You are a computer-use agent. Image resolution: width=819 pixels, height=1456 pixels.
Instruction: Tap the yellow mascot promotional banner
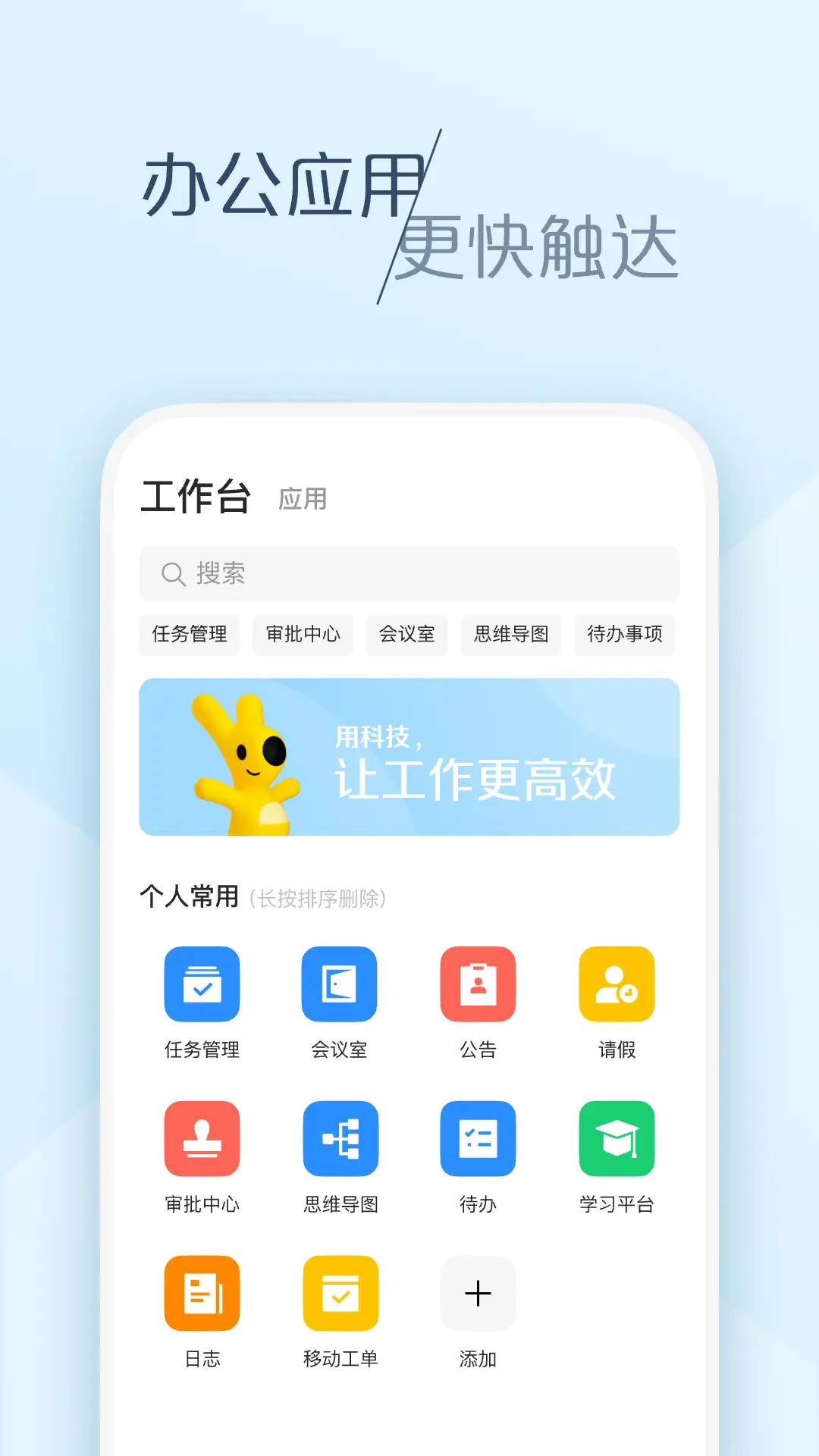pyautogui.click(x=409, y=756)
